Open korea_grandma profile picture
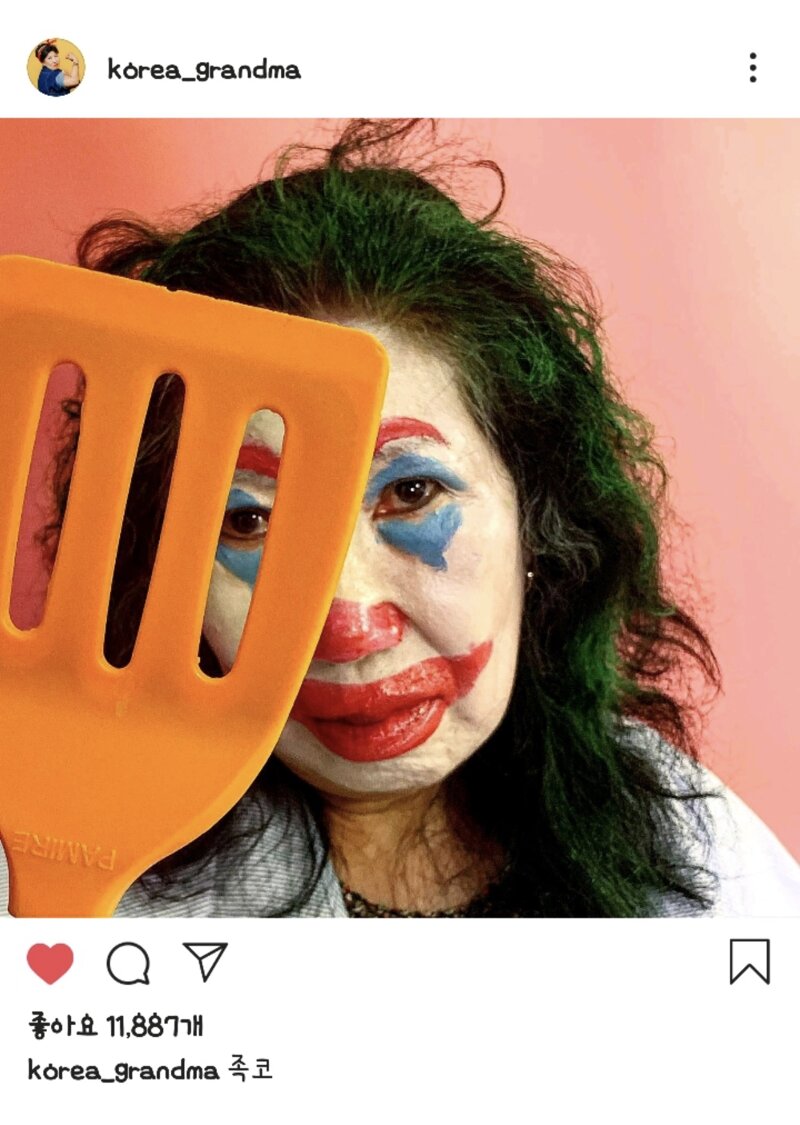Screen dimensions: 800x1125 (x=55, y=67)
